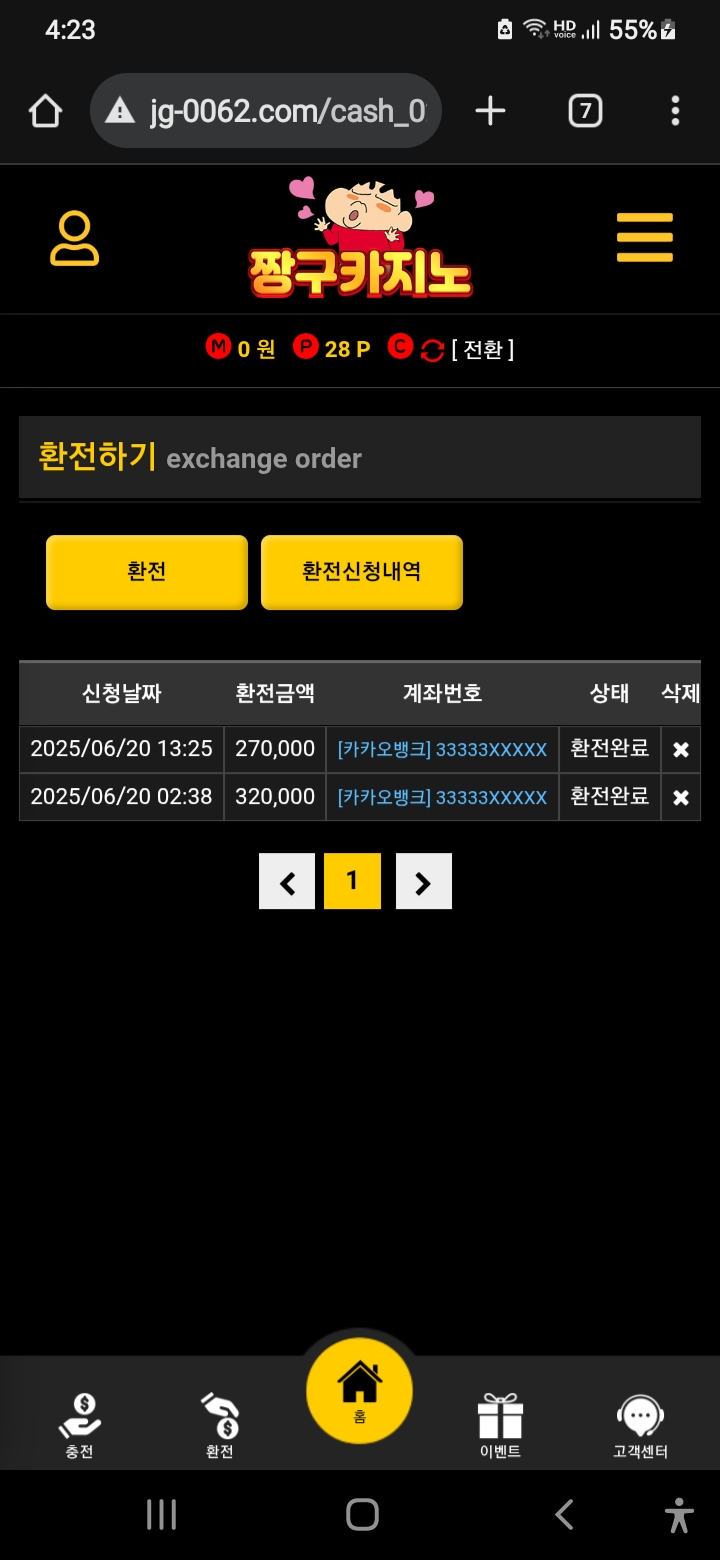Open 충전 in bottom navigation
Viewport: 720px width, 1560px height.
(x=80, y=1425)
